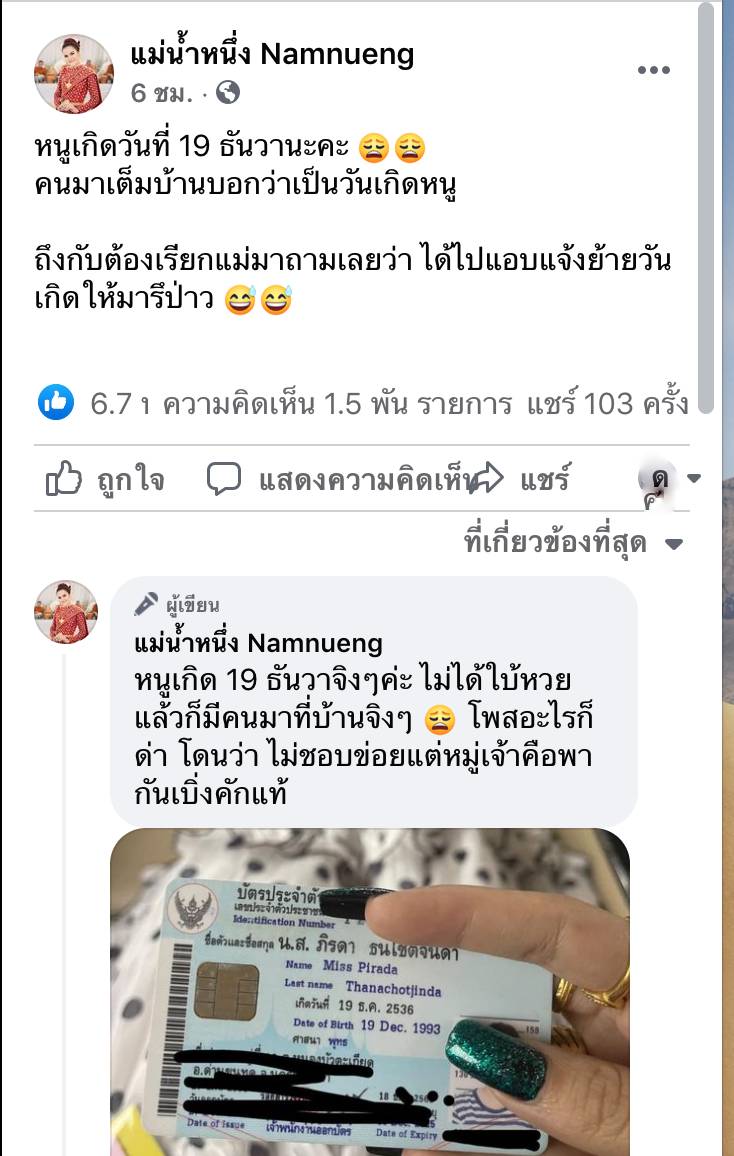Like the post with ถูกใจ button
Viewport: 734px width, 1156px height.
click(105, 480)
